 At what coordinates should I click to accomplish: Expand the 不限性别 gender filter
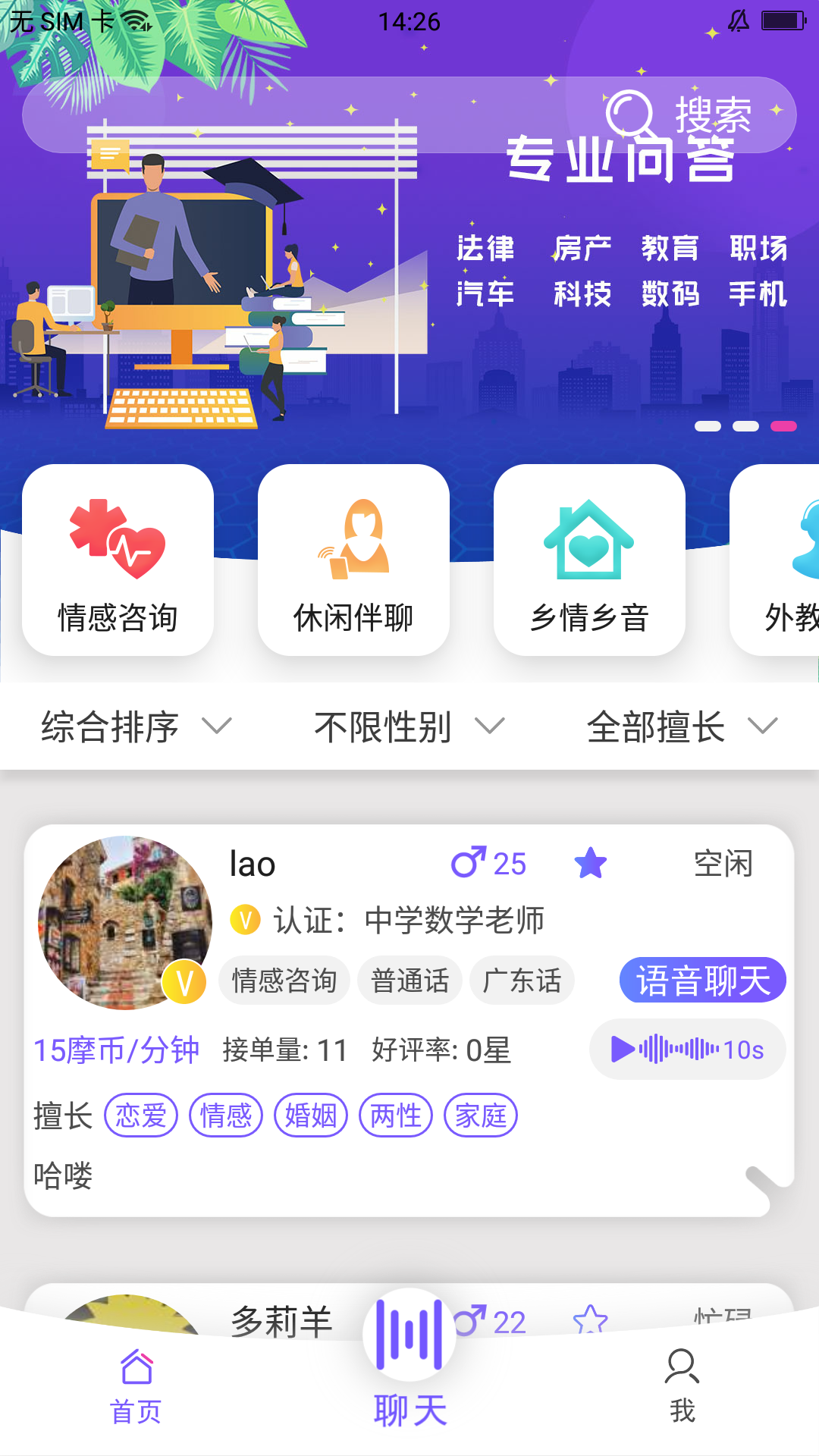pos(409,726)
